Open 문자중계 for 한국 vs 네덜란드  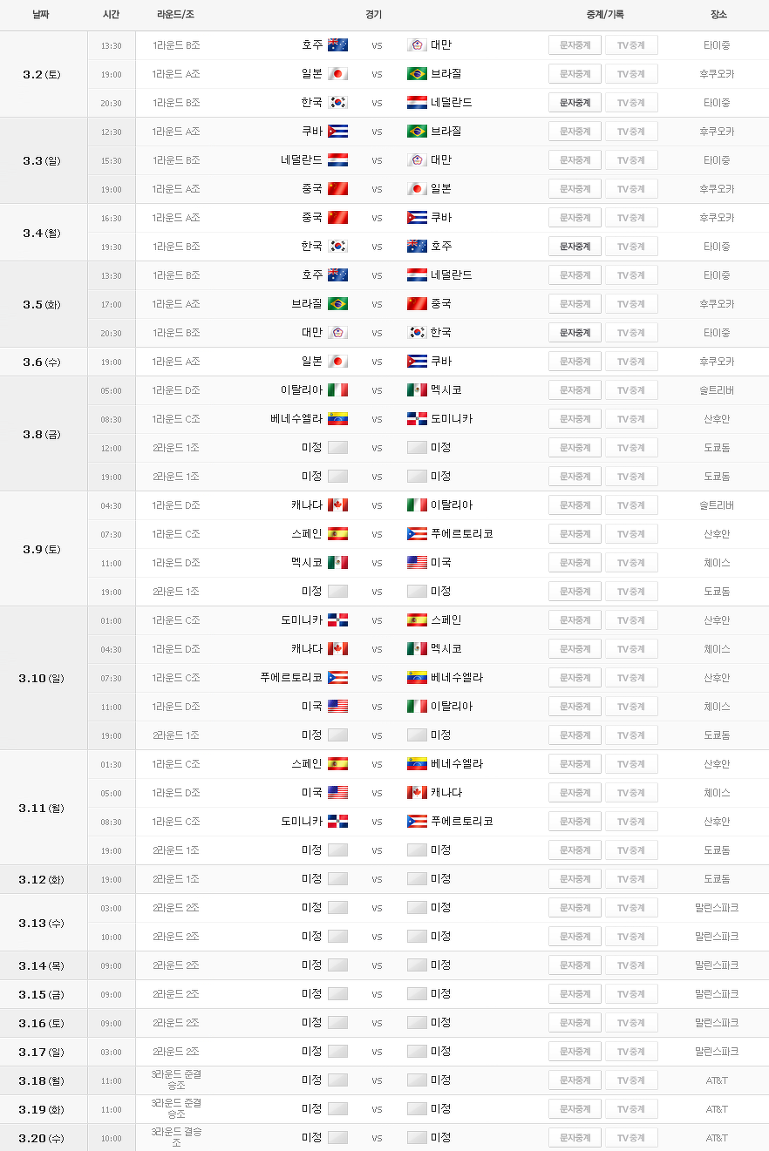tap(574, 103)
